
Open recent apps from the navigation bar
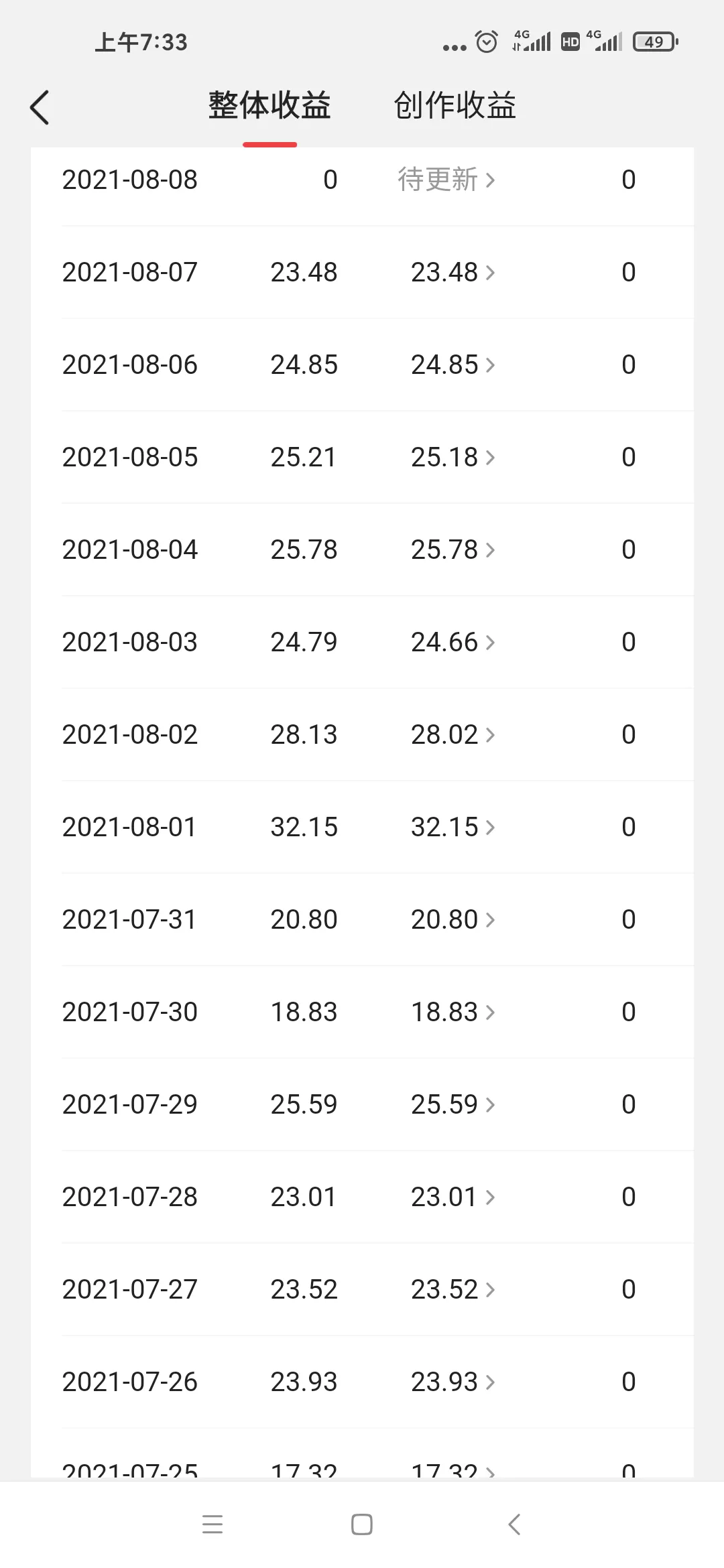(213, 1524)
